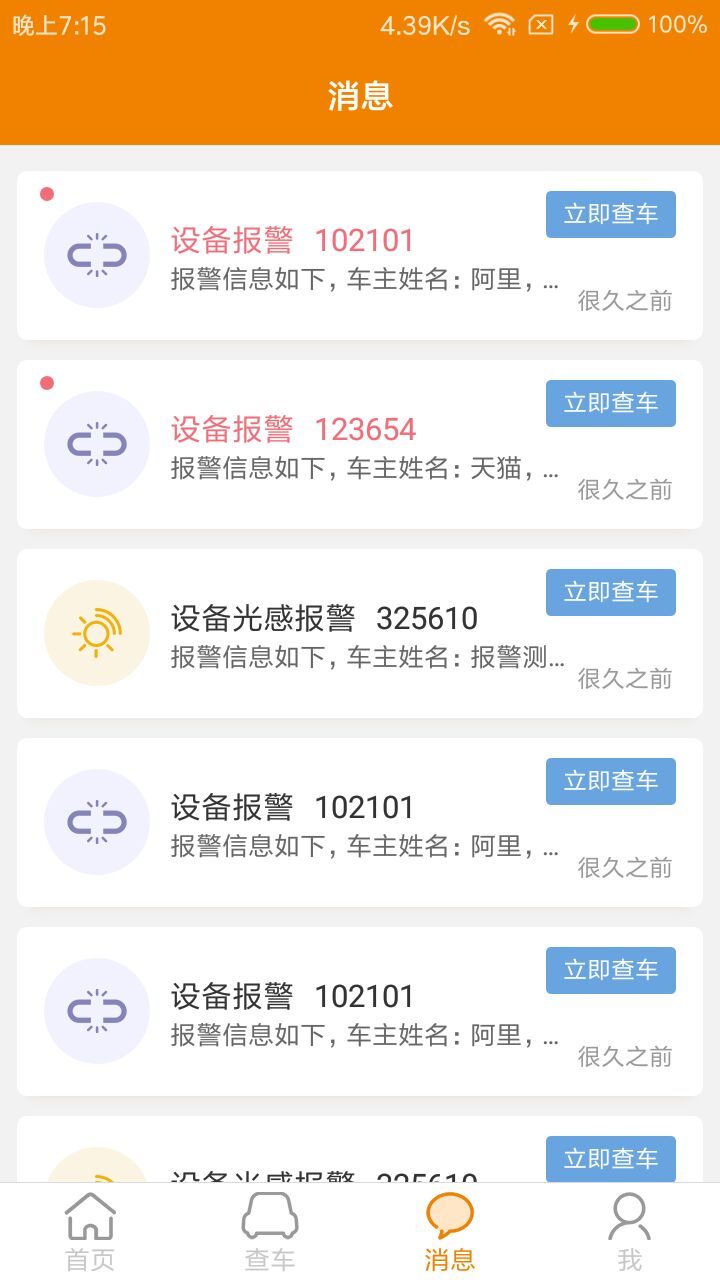Click the chain icon beside alert 123654
The image size is (720, 1280).
(96, 443)
